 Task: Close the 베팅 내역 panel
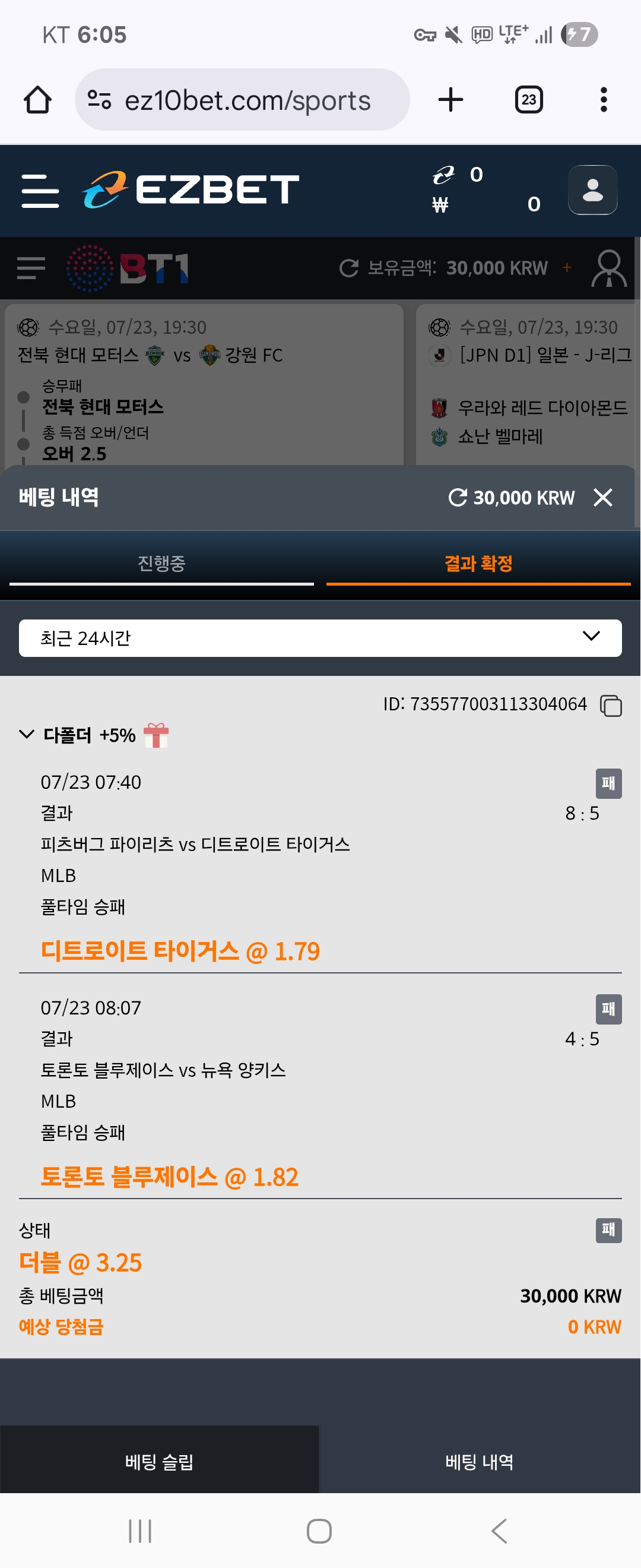pyautogui.click(x=602, y=497)
